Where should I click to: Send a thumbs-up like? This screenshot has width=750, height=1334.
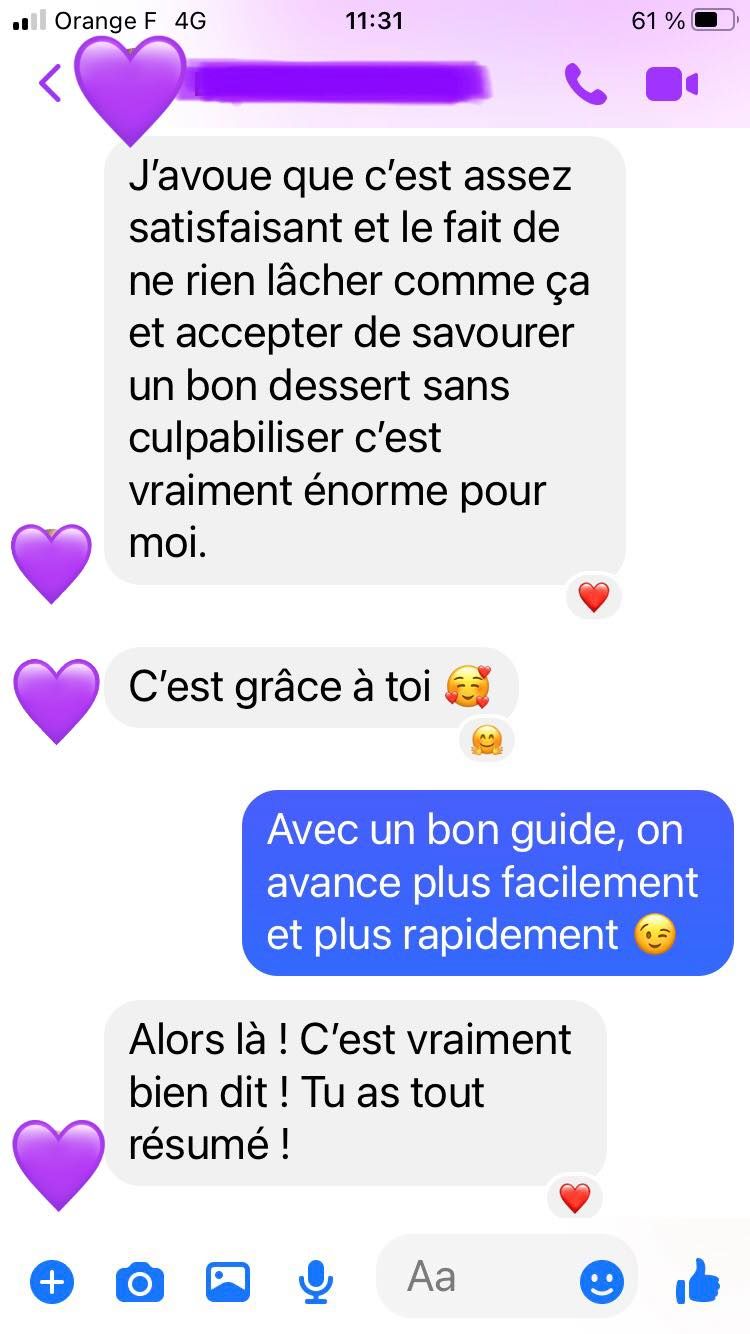coord(698,1281)
